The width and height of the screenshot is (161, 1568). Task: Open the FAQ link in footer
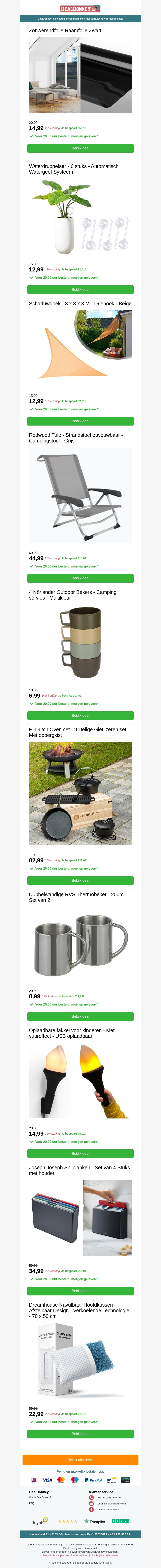click(32, 1503)
